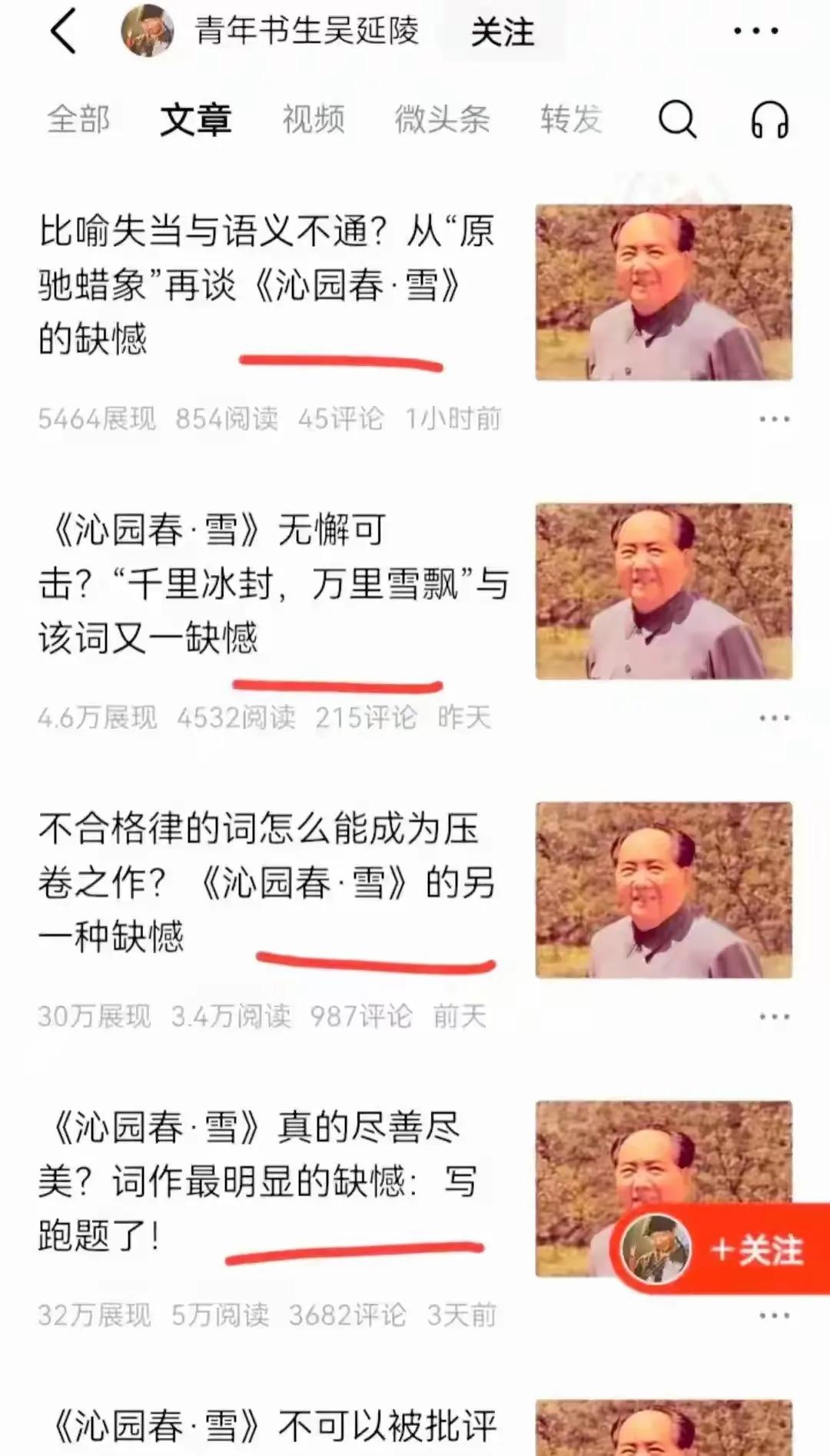Open the article about 原驰蜡象 比喻失当
The height and width of the screenshot is (1456, 830).
(x=269, y=284)
